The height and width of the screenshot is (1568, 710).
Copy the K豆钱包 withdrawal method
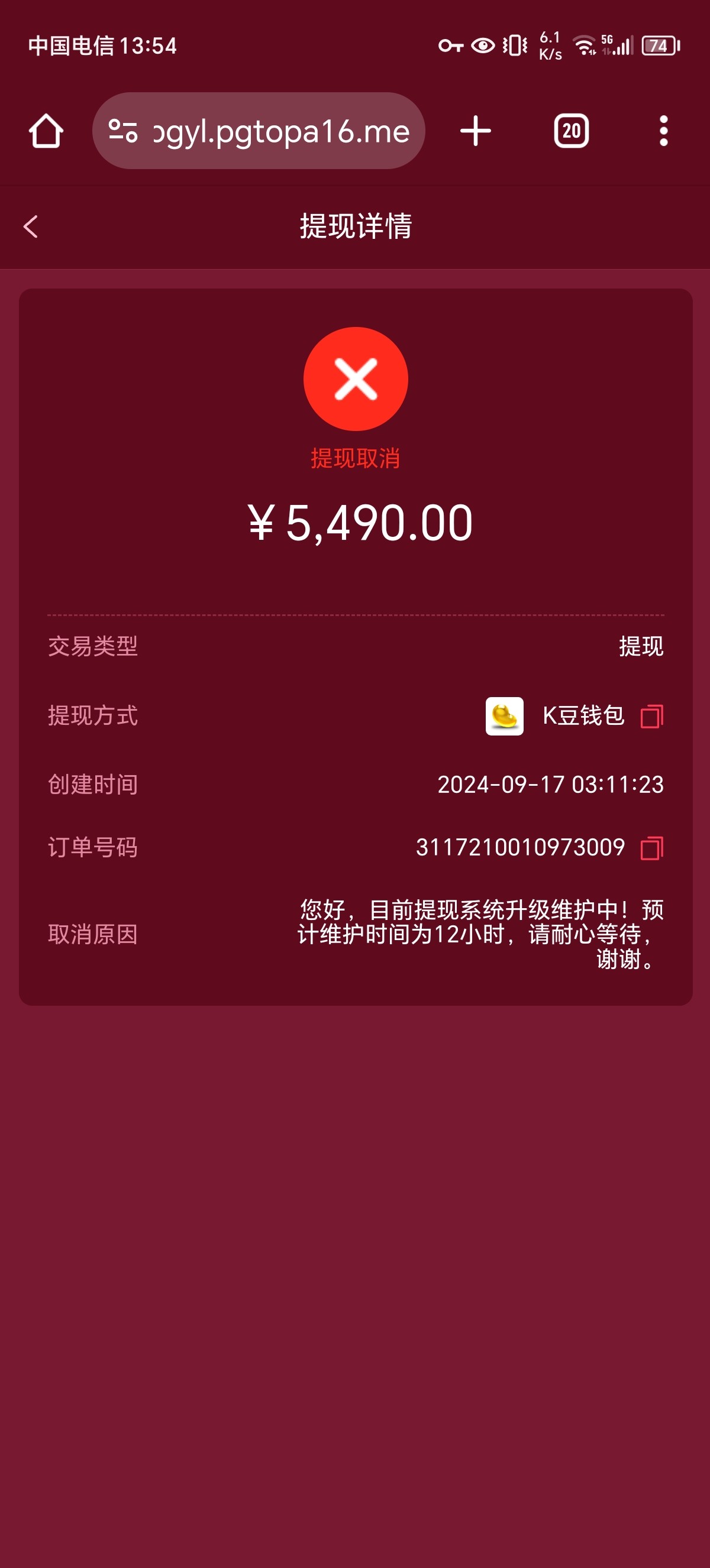(x=651, y=716)
